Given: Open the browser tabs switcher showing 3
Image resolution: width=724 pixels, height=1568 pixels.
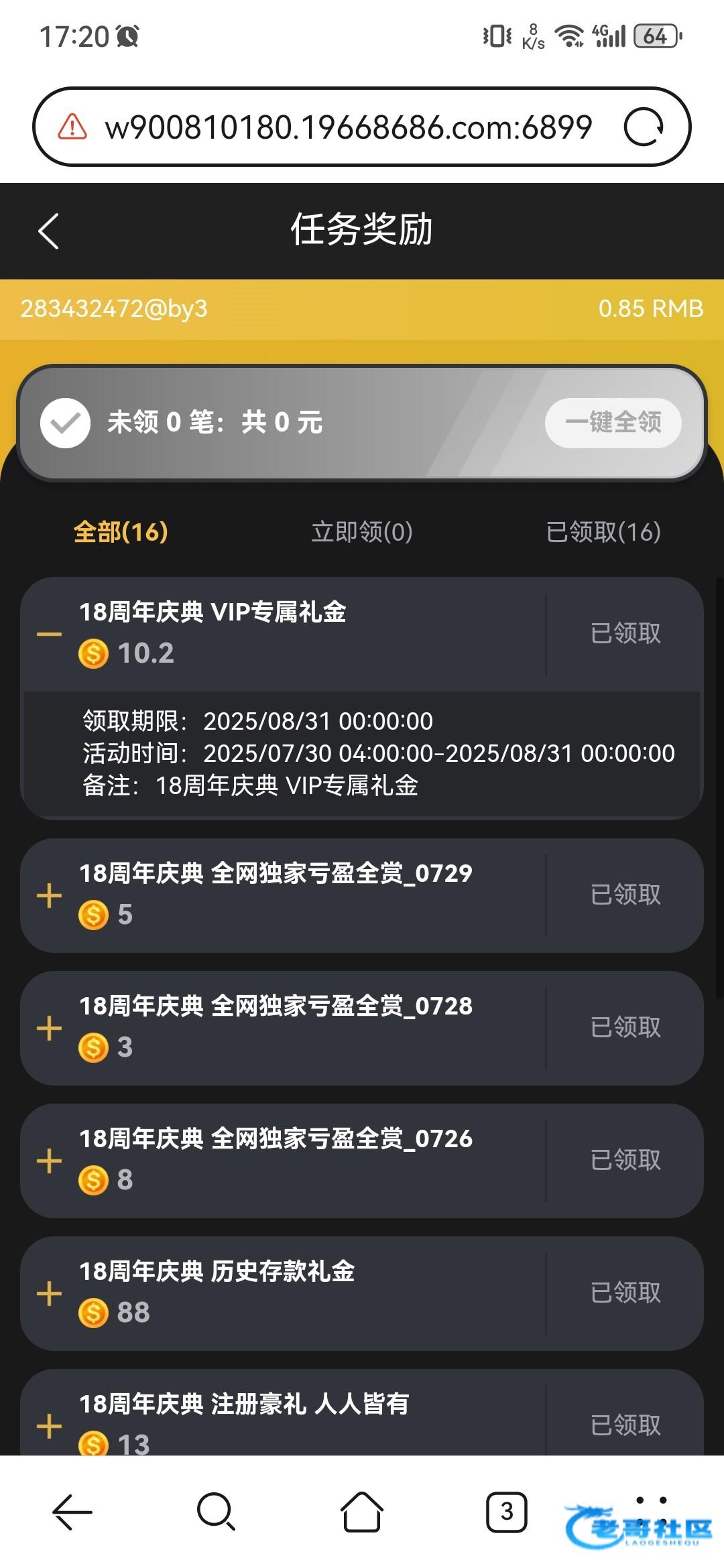Looking at the screenshot, I should click(x=506, y=1511).
